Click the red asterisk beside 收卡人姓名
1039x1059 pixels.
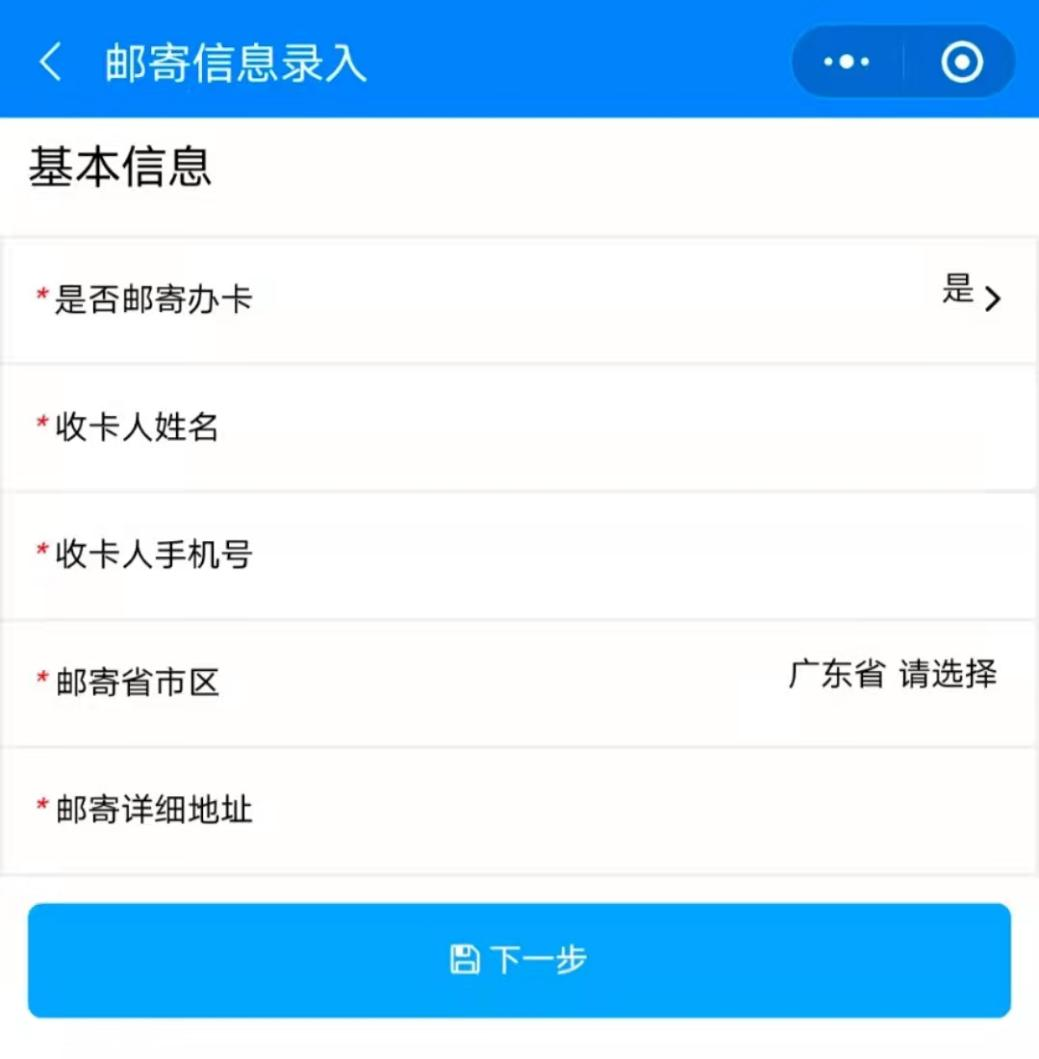[40, 428]
